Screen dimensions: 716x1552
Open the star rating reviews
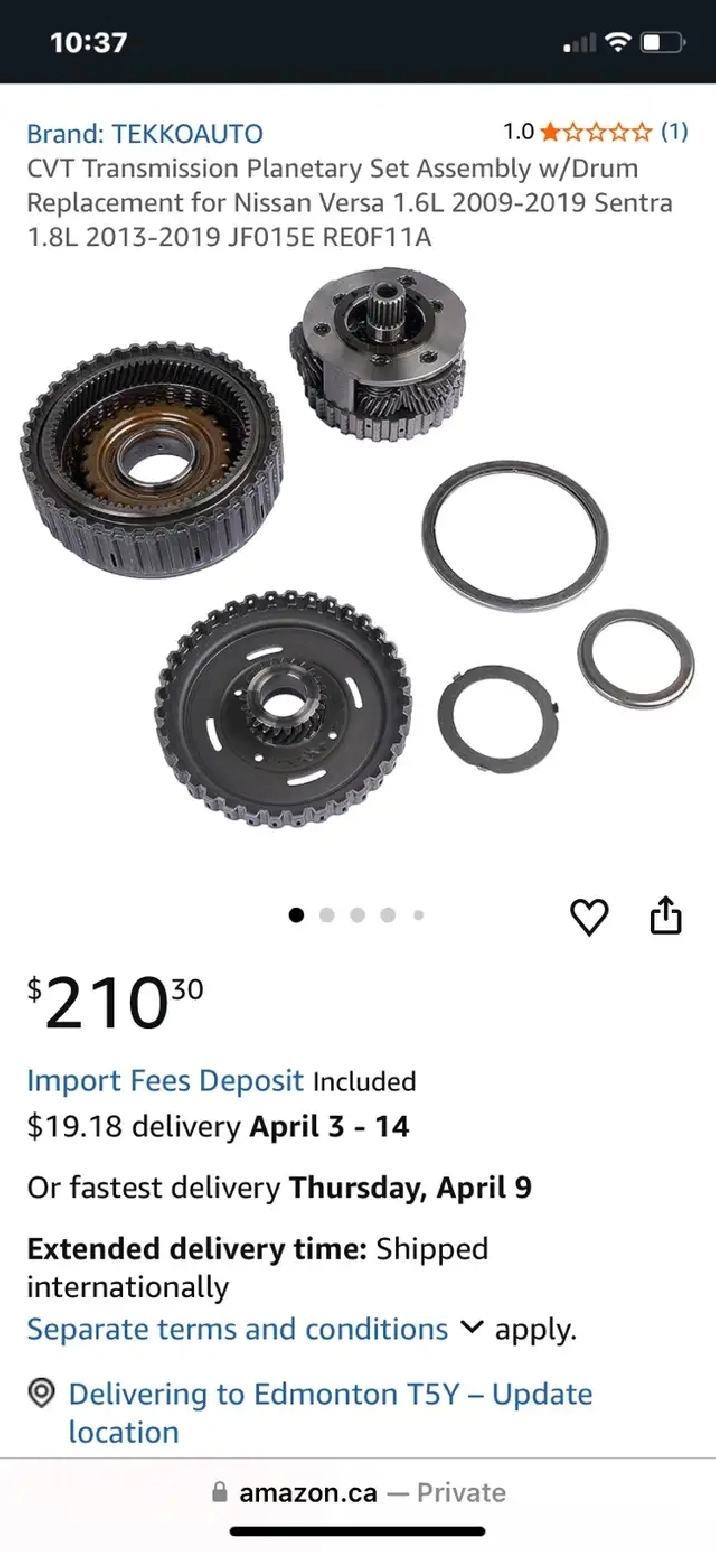pos(596,131)
